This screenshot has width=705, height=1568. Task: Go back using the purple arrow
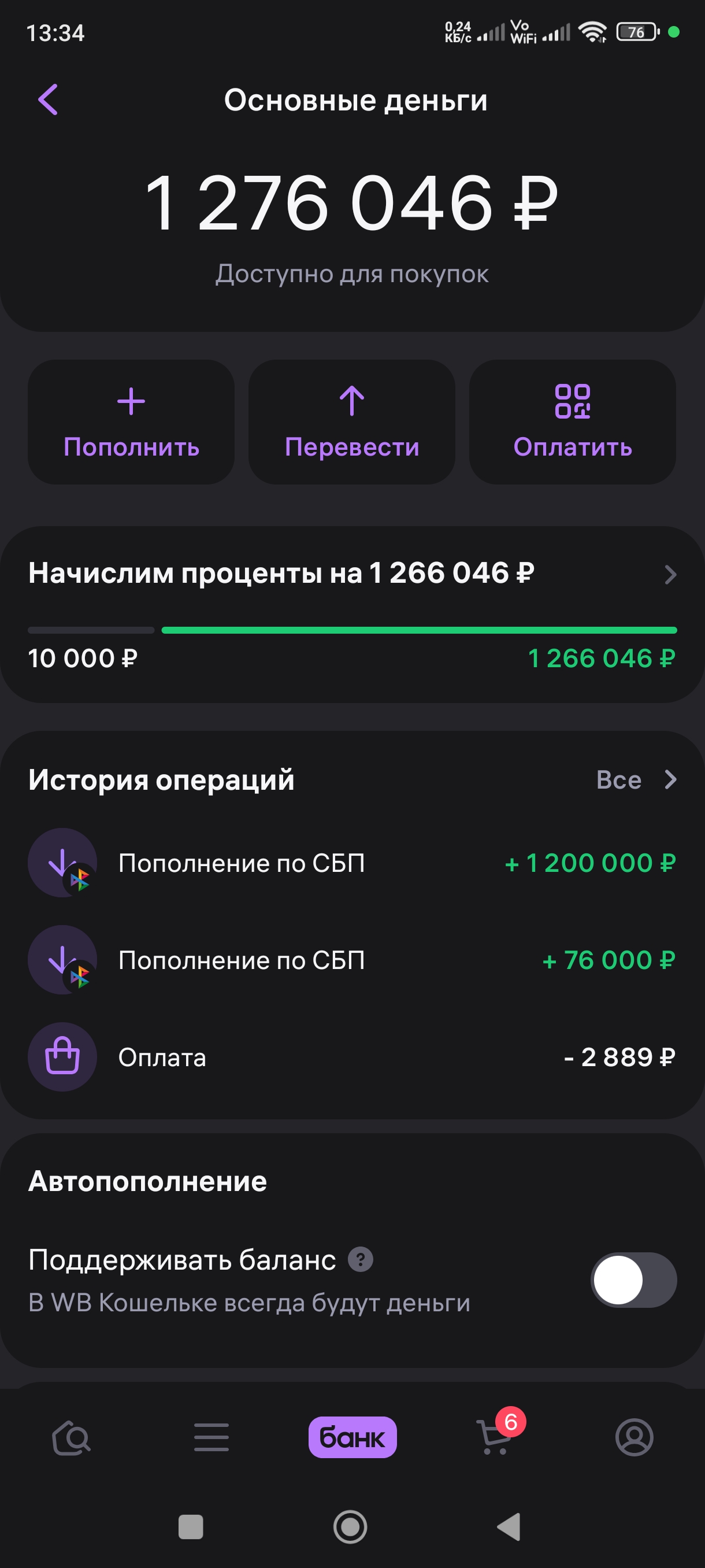point(48,100)
